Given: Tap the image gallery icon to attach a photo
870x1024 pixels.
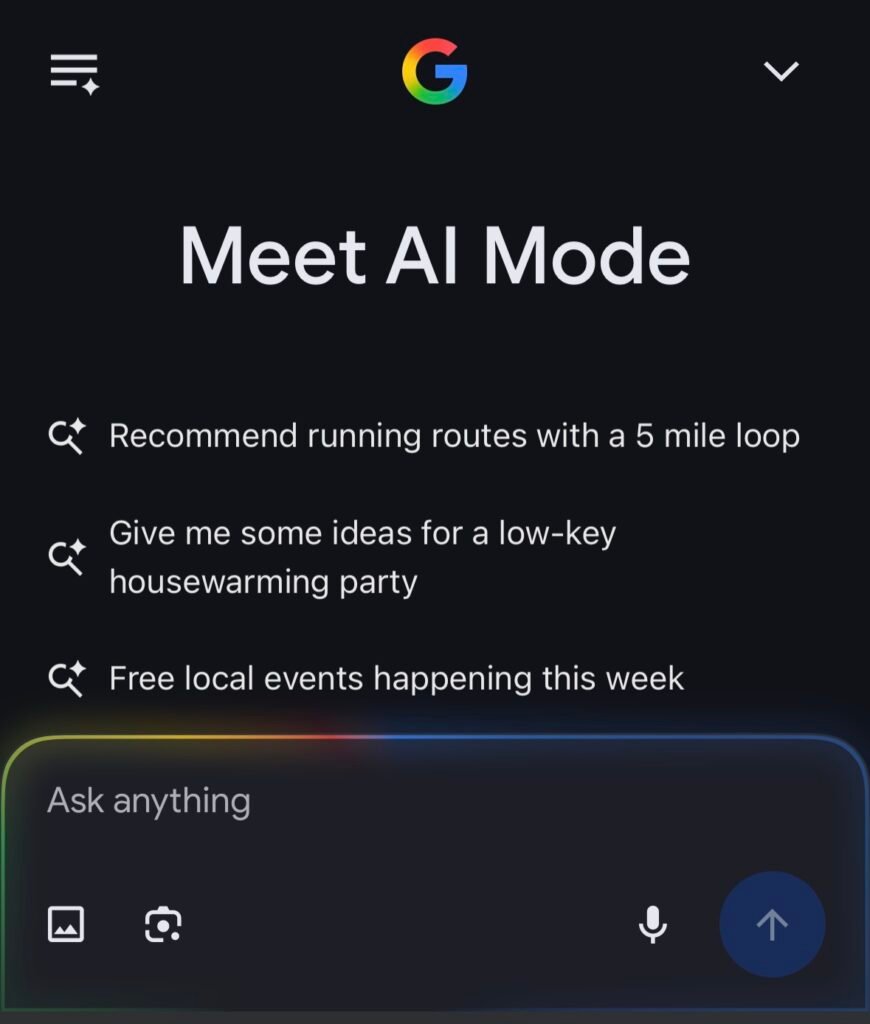Looking at the screenshot, I should click(65, 926).
